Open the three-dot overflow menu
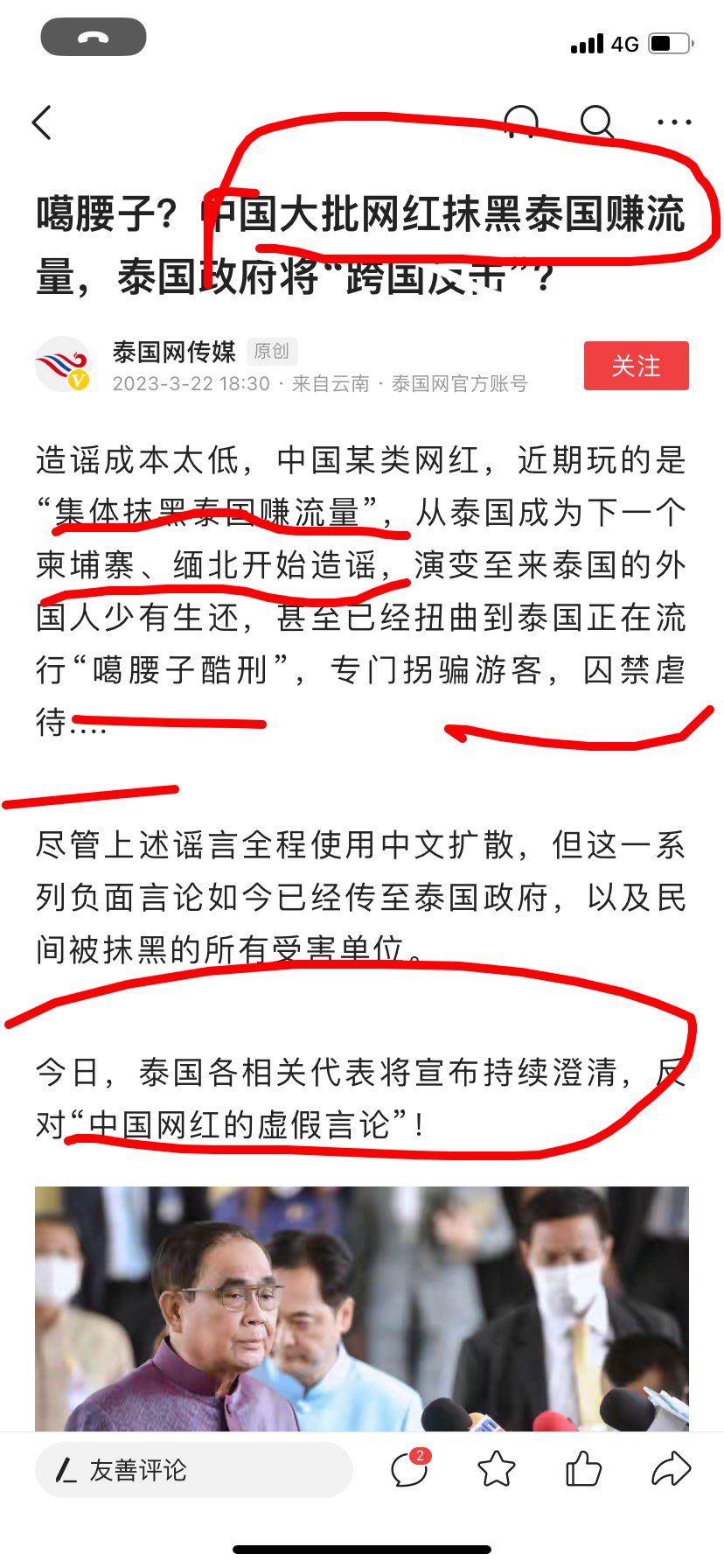 (674, 122)
